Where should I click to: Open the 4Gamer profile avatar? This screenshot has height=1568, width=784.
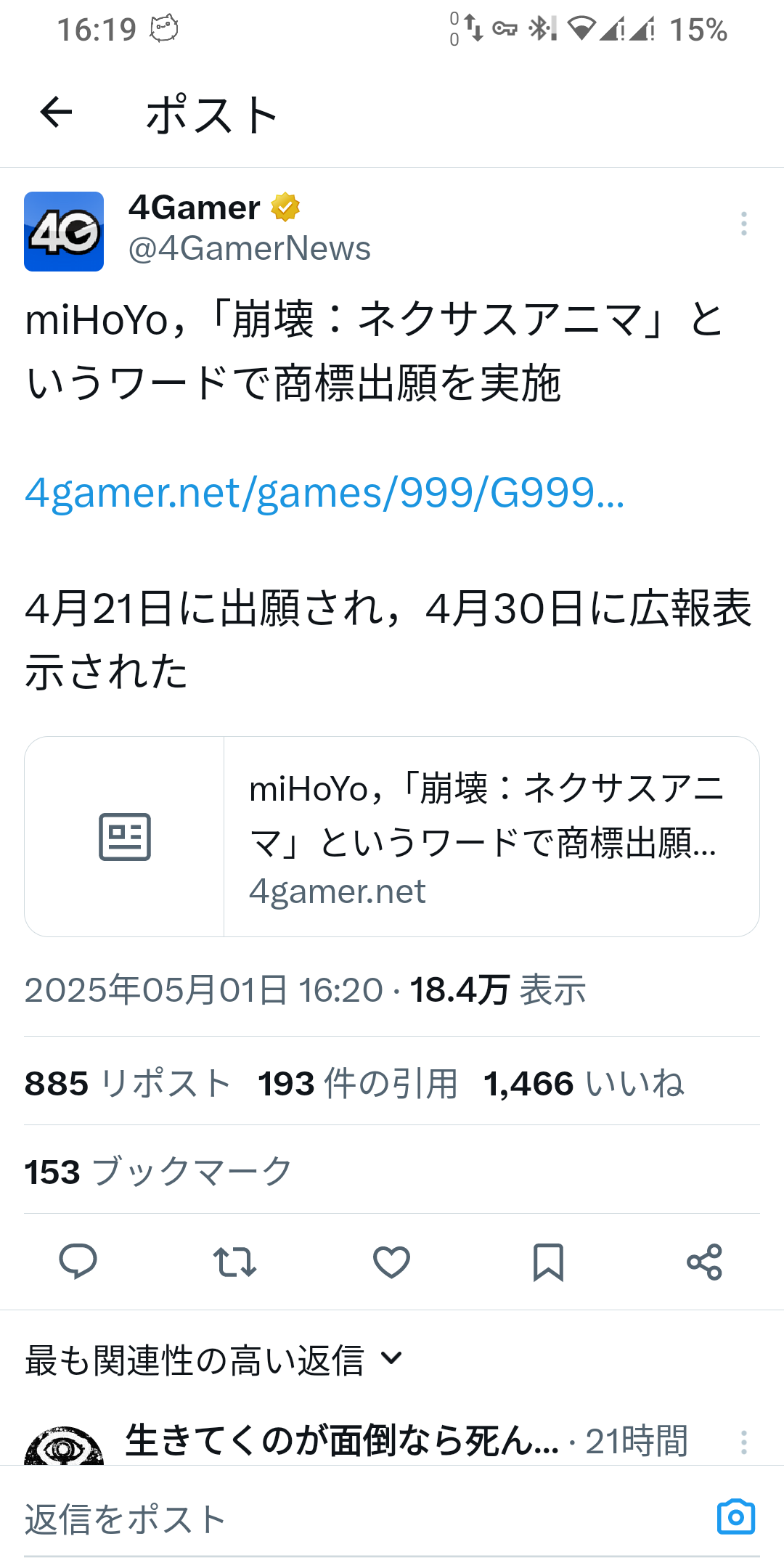(x=64, y=232)
